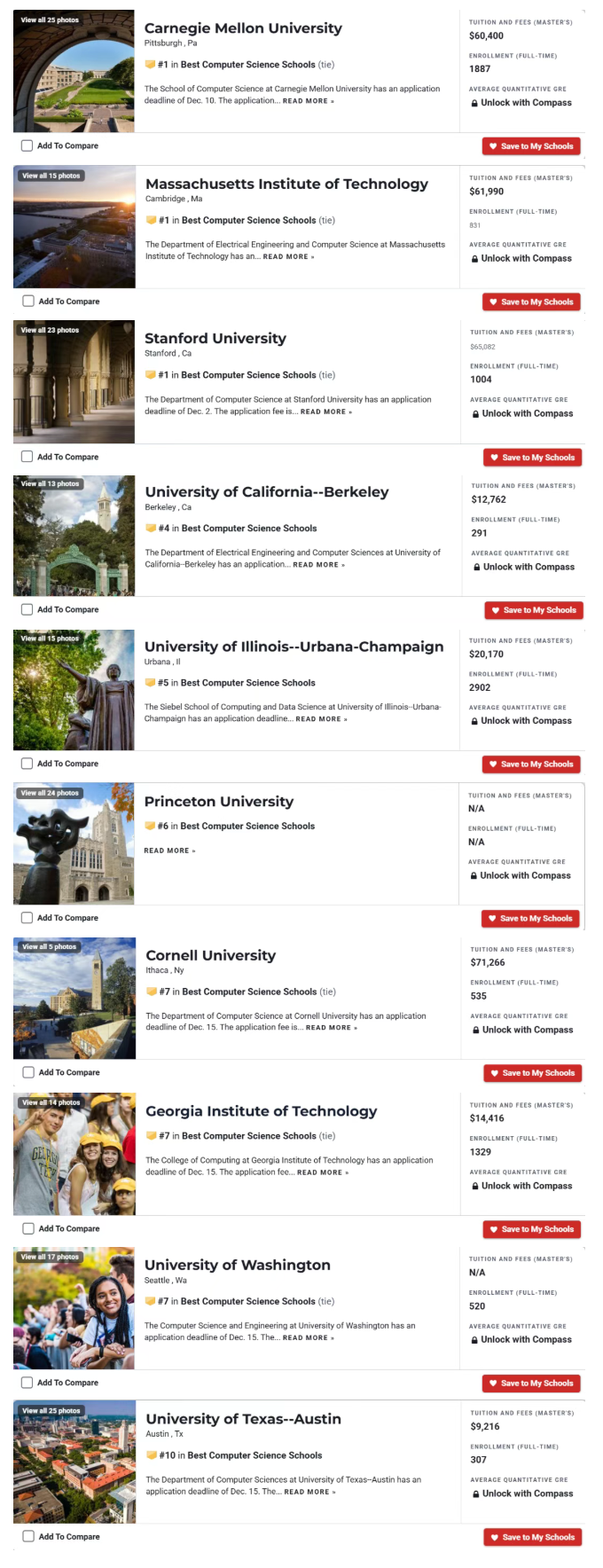Expand Read More under Princeton University
Image resolution: width=603 pixels, height=1568 pixels.
pos(169,851)
